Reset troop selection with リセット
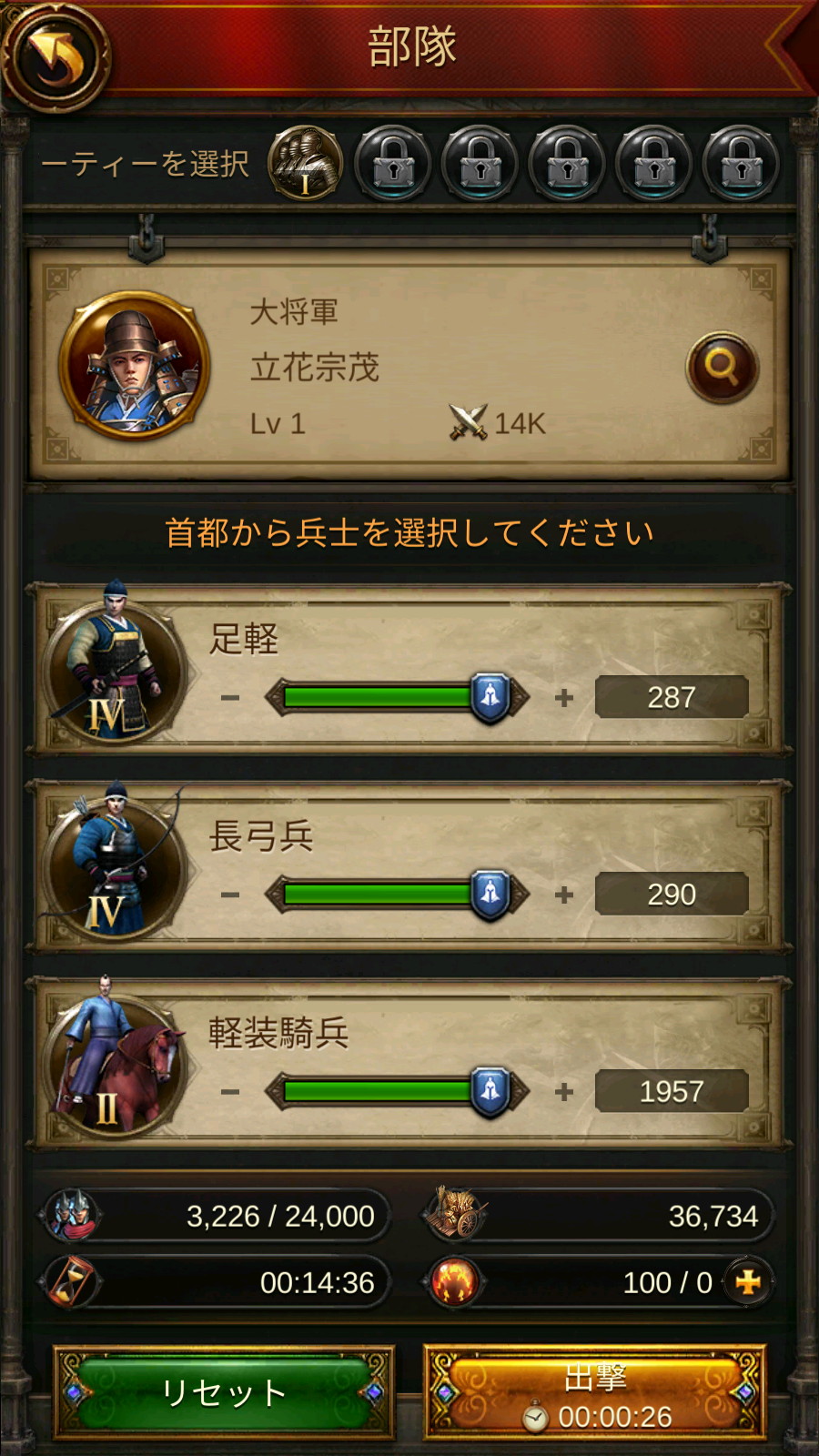The height and width of the screenshot is (1456, 819). click(224, 1392)
